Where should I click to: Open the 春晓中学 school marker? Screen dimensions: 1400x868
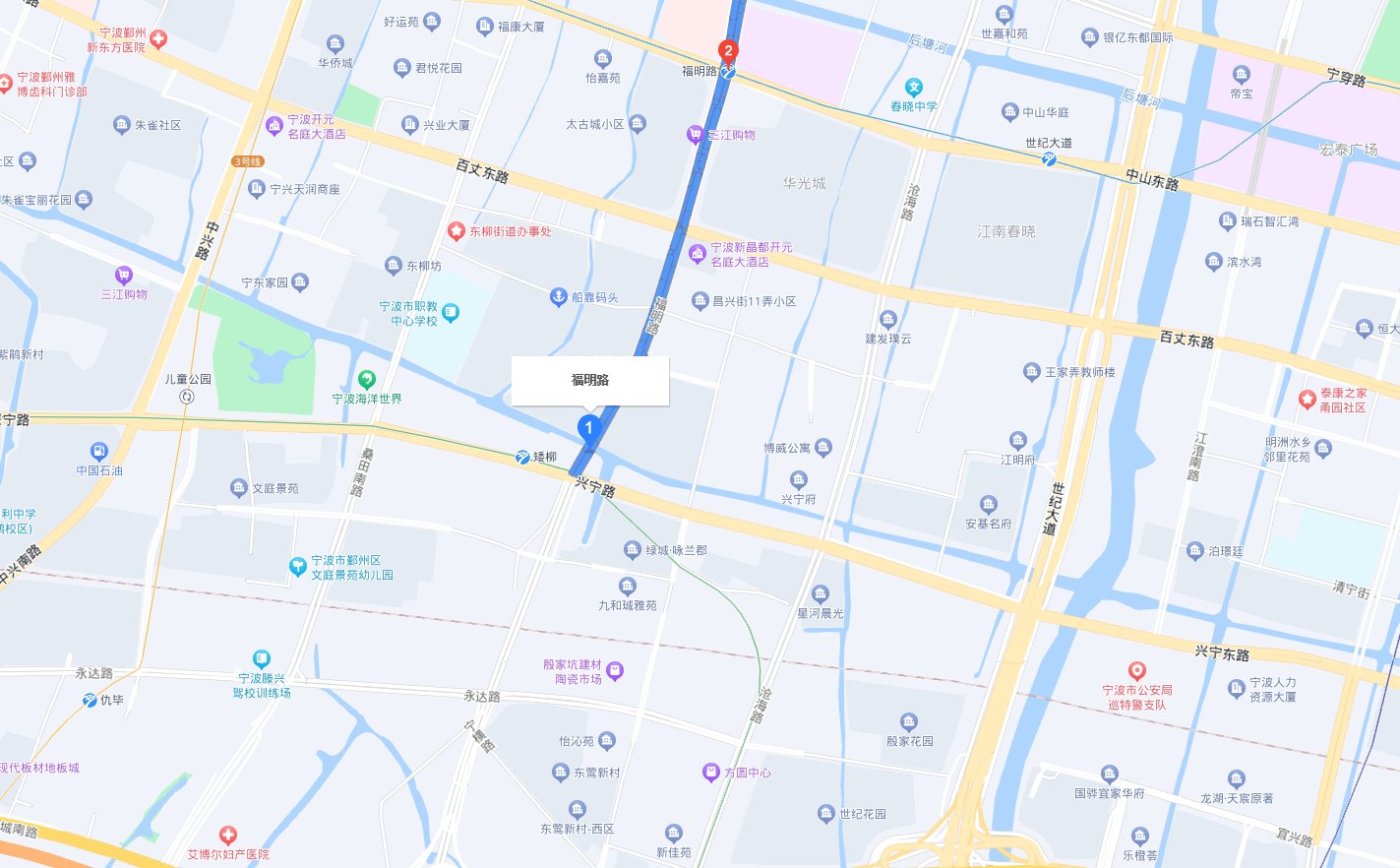(x=914, y=88)
